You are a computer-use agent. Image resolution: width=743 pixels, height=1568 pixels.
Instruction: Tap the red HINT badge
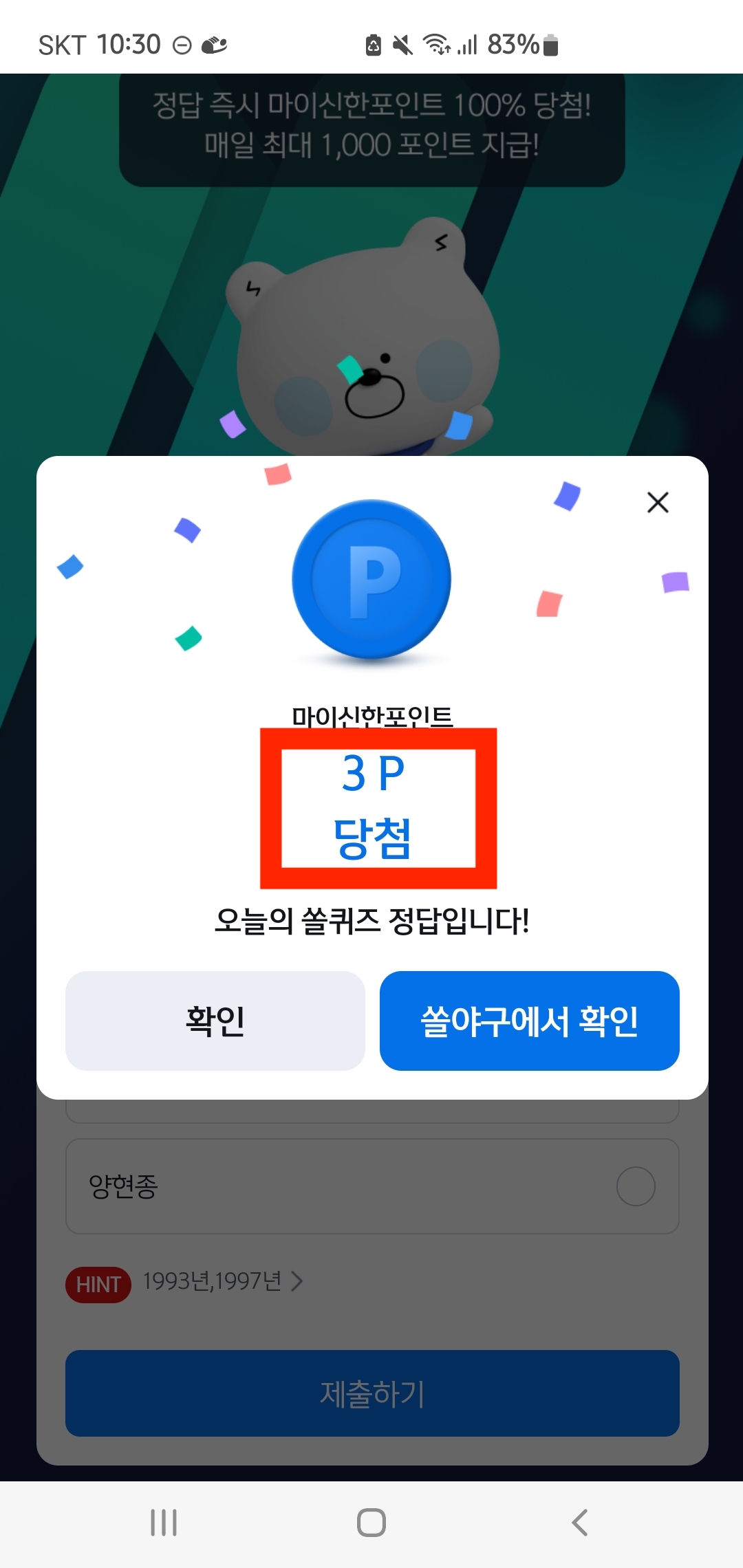coord(98,1283)
